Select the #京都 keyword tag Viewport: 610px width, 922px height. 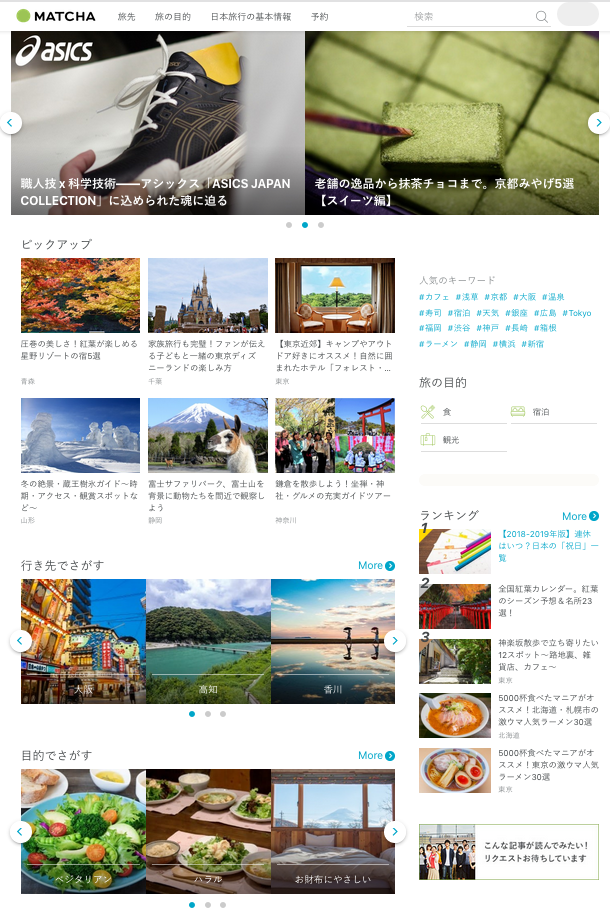point(496,297)
